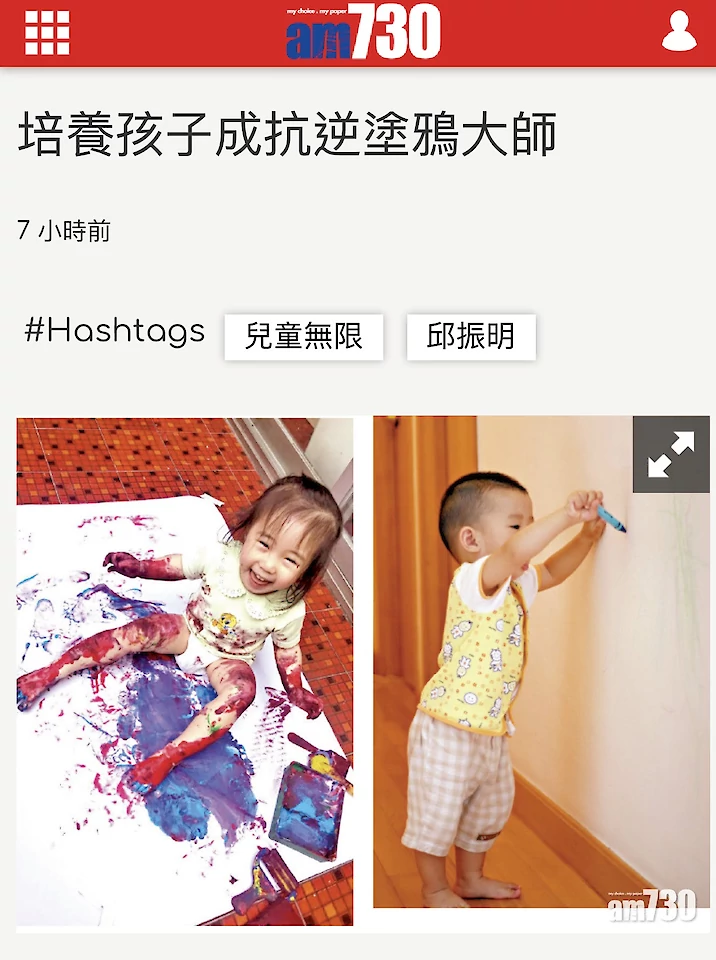Viewport: 716px width, 960px height.
Task: Select the 兒童無限 hashtag chip
Action: (304, 337)
